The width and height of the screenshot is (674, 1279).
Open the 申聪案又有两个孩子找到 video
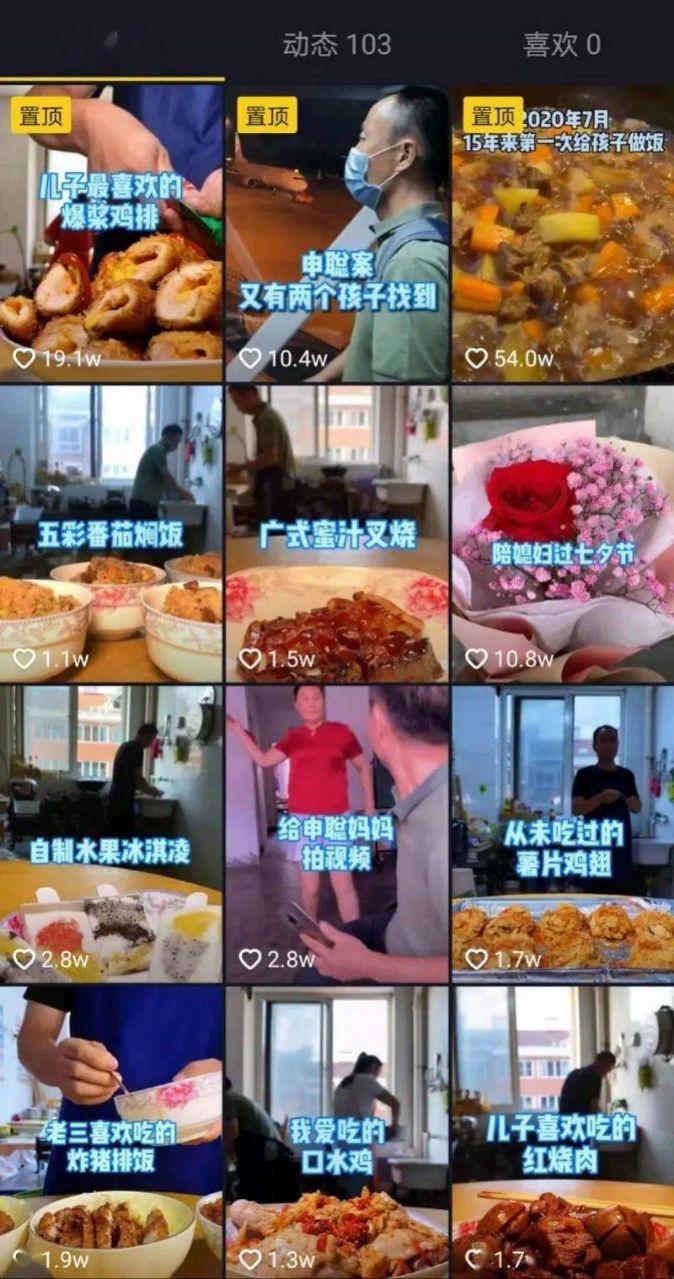pyautogui.click(x=337, y=233)
